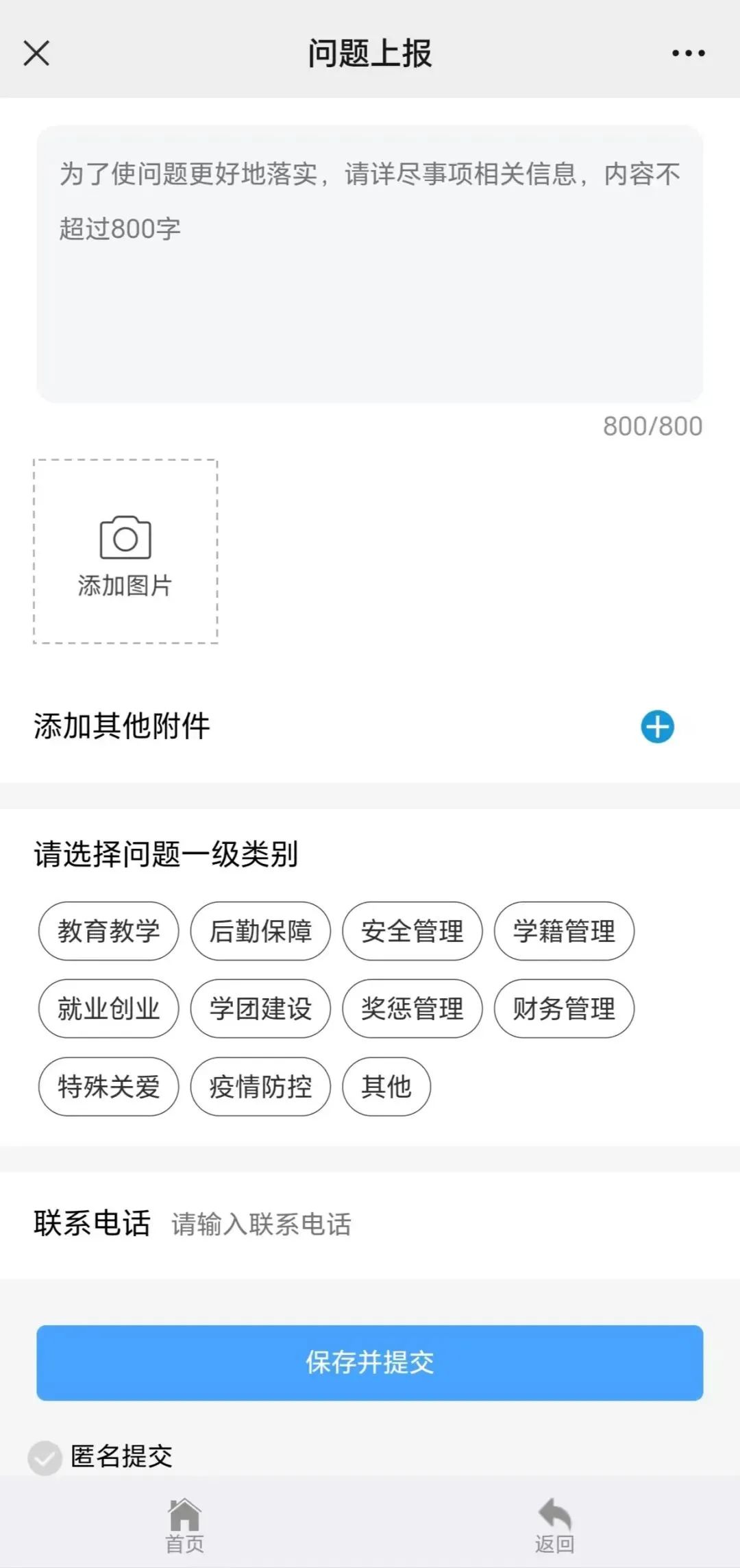Pick 安全管理 as the category
Viewport: 740px width, 1568px height.
click(x=412, y=931)
